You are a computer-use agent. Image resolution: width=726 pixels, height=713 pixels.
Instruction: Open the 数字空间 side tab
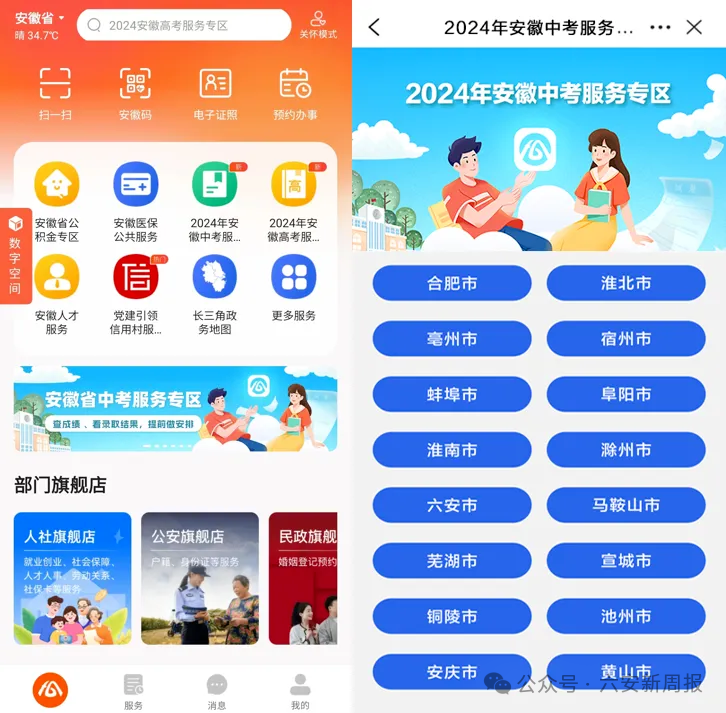(15, 257)
